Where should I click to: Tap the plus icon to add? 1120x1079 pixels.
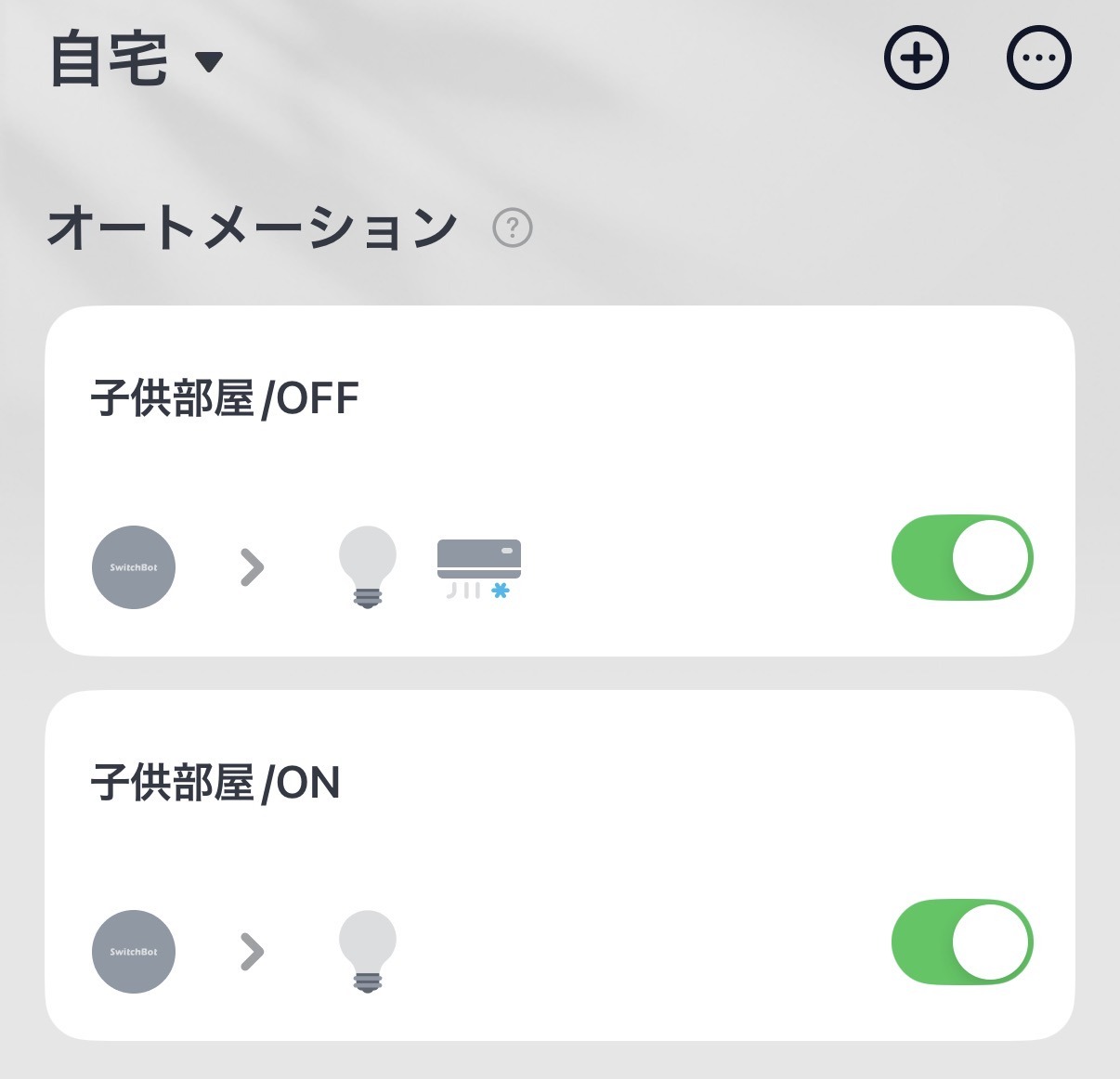click(x=916, y=58)
